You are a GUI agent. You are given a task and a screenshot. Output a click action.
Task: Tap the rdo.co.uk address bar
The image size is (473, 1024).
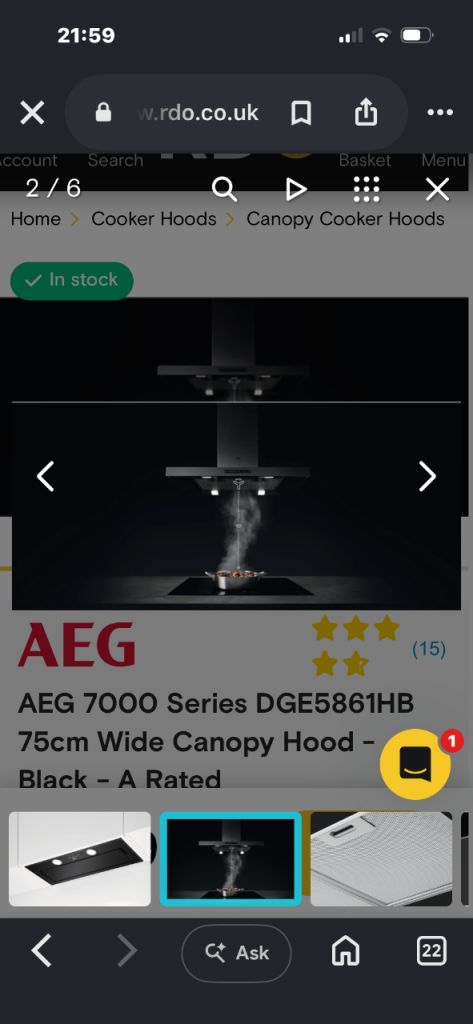pyautogui.click(x=198, y=113)
